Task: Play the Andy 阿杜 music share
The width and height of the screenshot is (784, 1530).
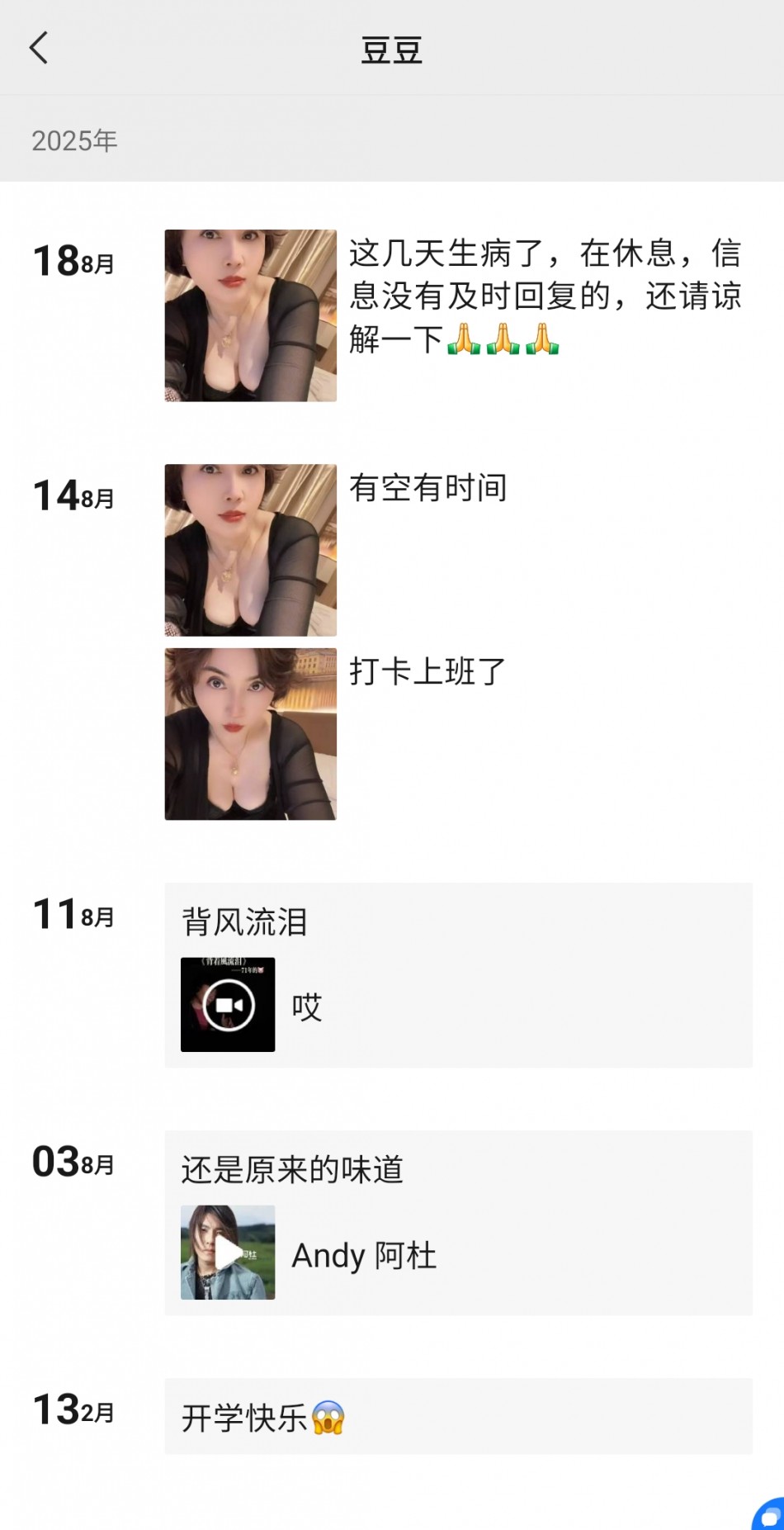Action: pos(228,1253)
